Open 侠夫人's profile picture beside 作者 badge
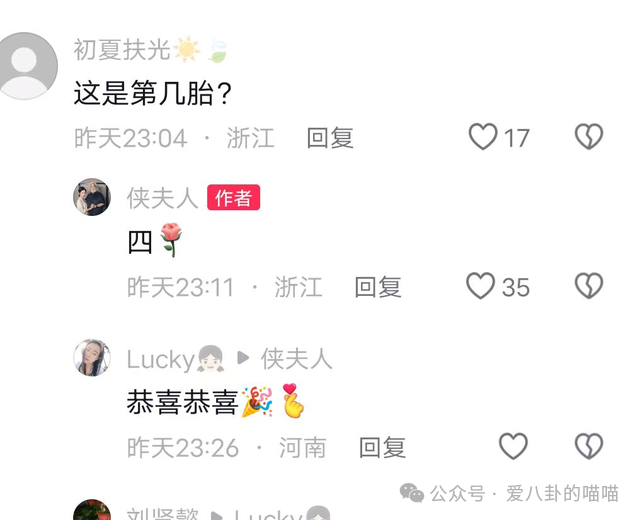The width and height of the screenshot is (640, 520). 92,197
